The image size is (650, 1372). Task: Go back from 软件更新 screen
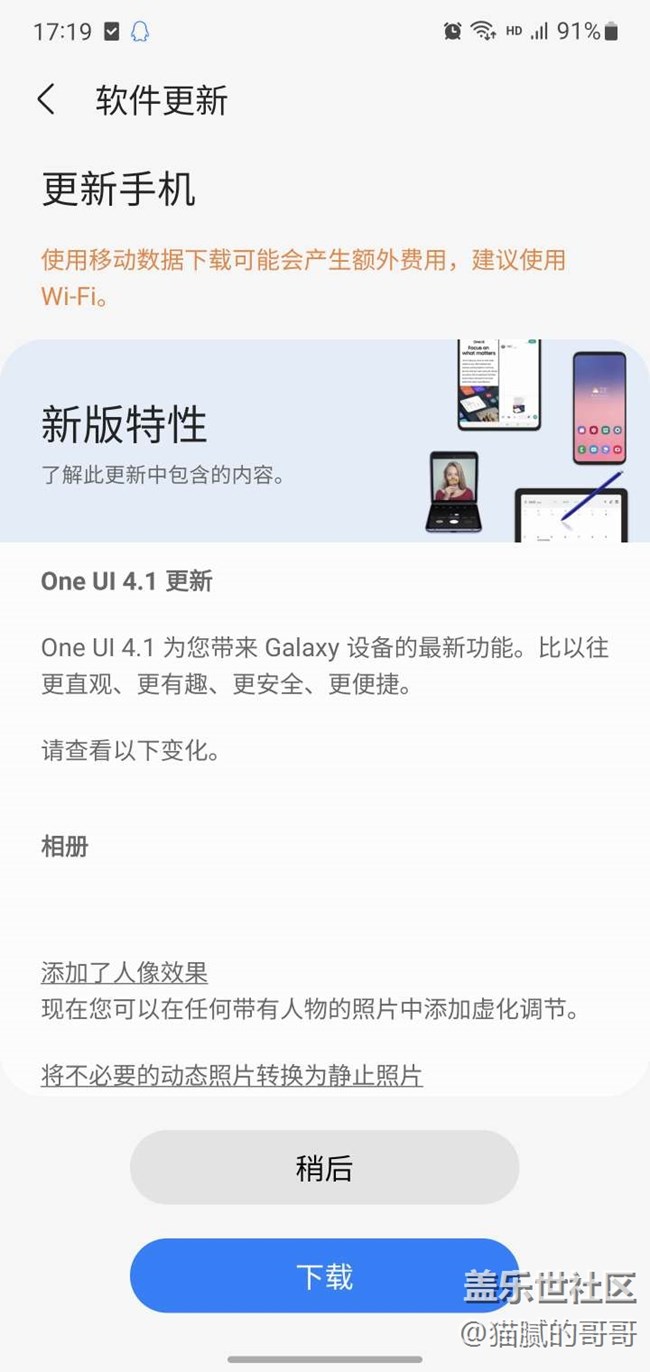coord(46,100)
